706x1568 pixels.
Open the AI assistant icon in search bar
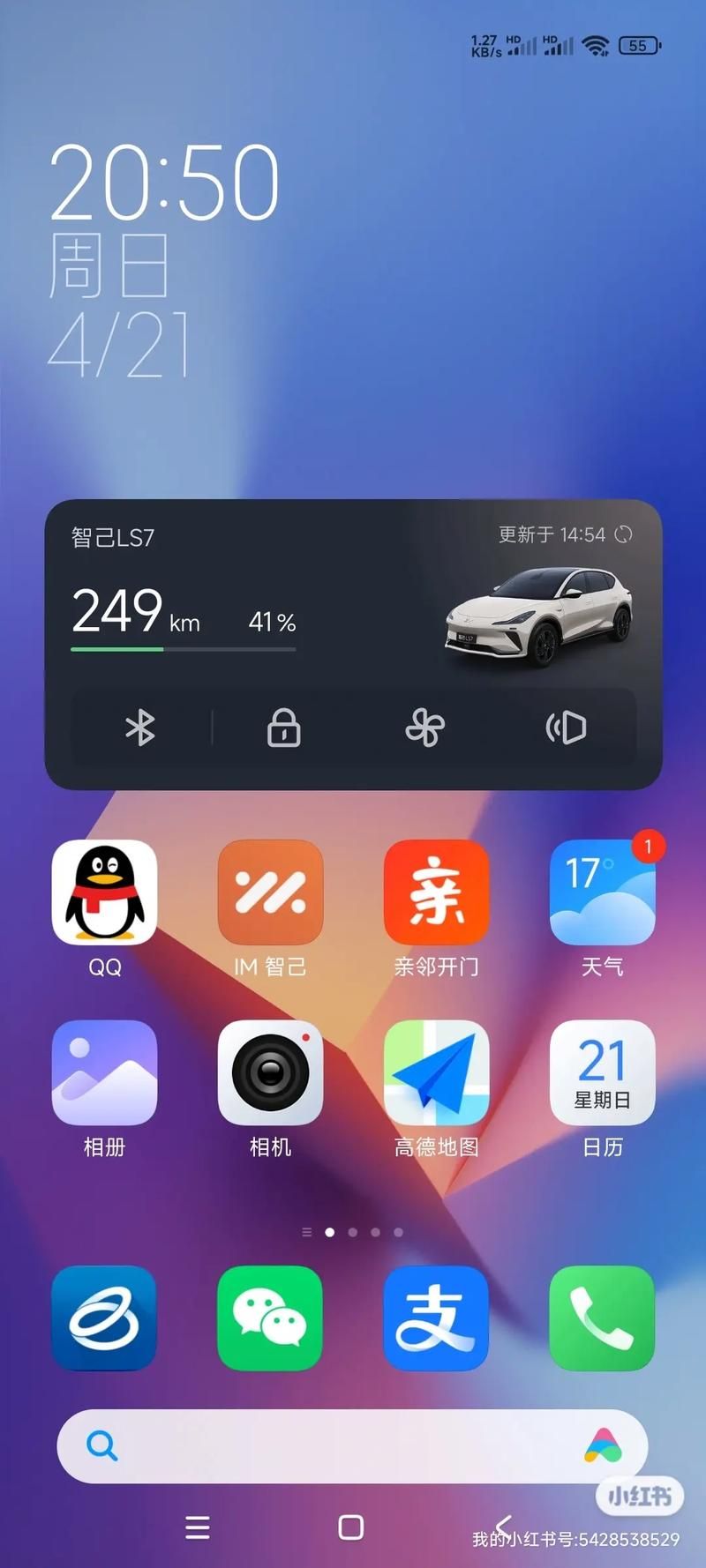(603, 1446)
